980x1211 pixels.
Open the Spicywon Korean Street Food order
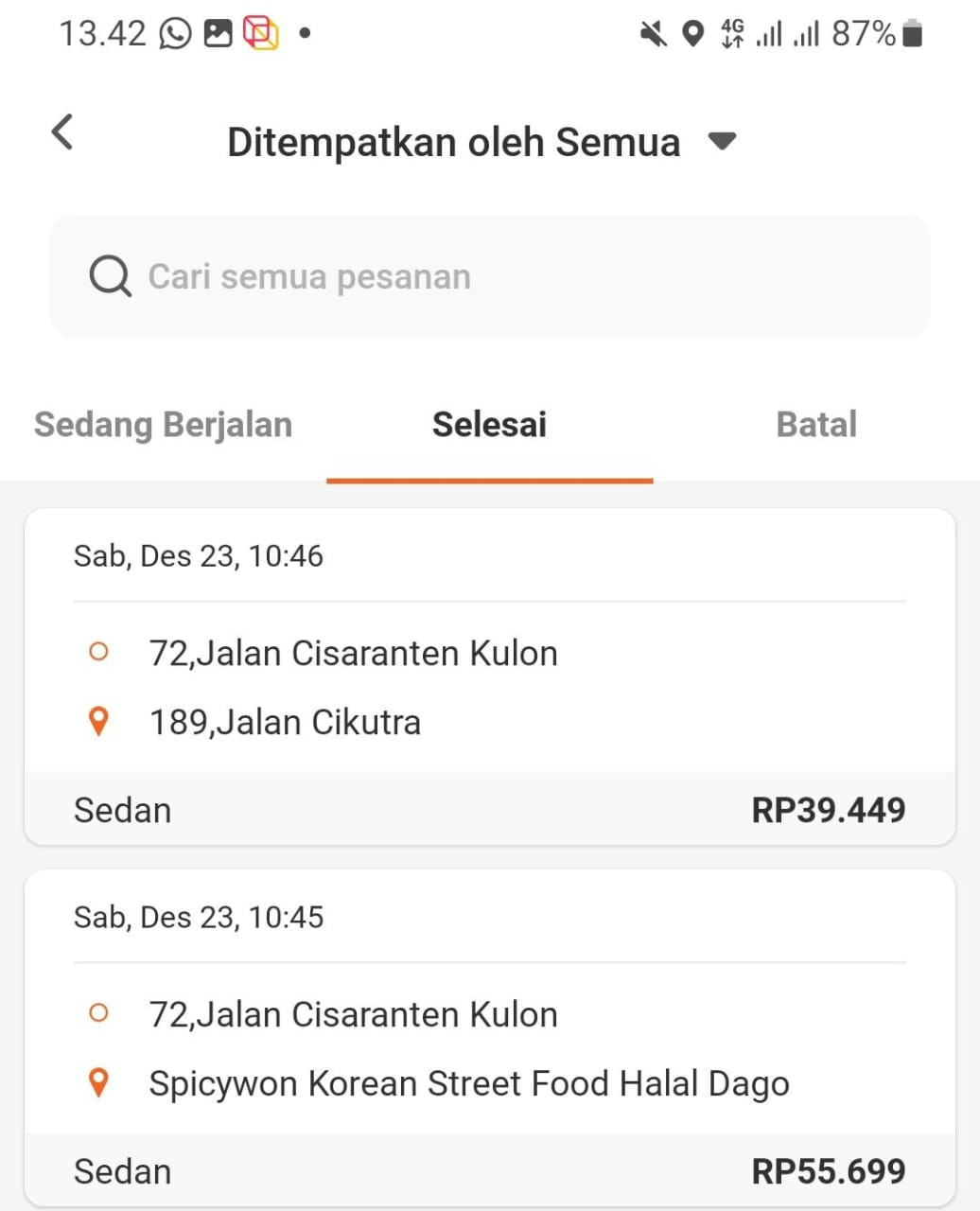point(490,1039)
